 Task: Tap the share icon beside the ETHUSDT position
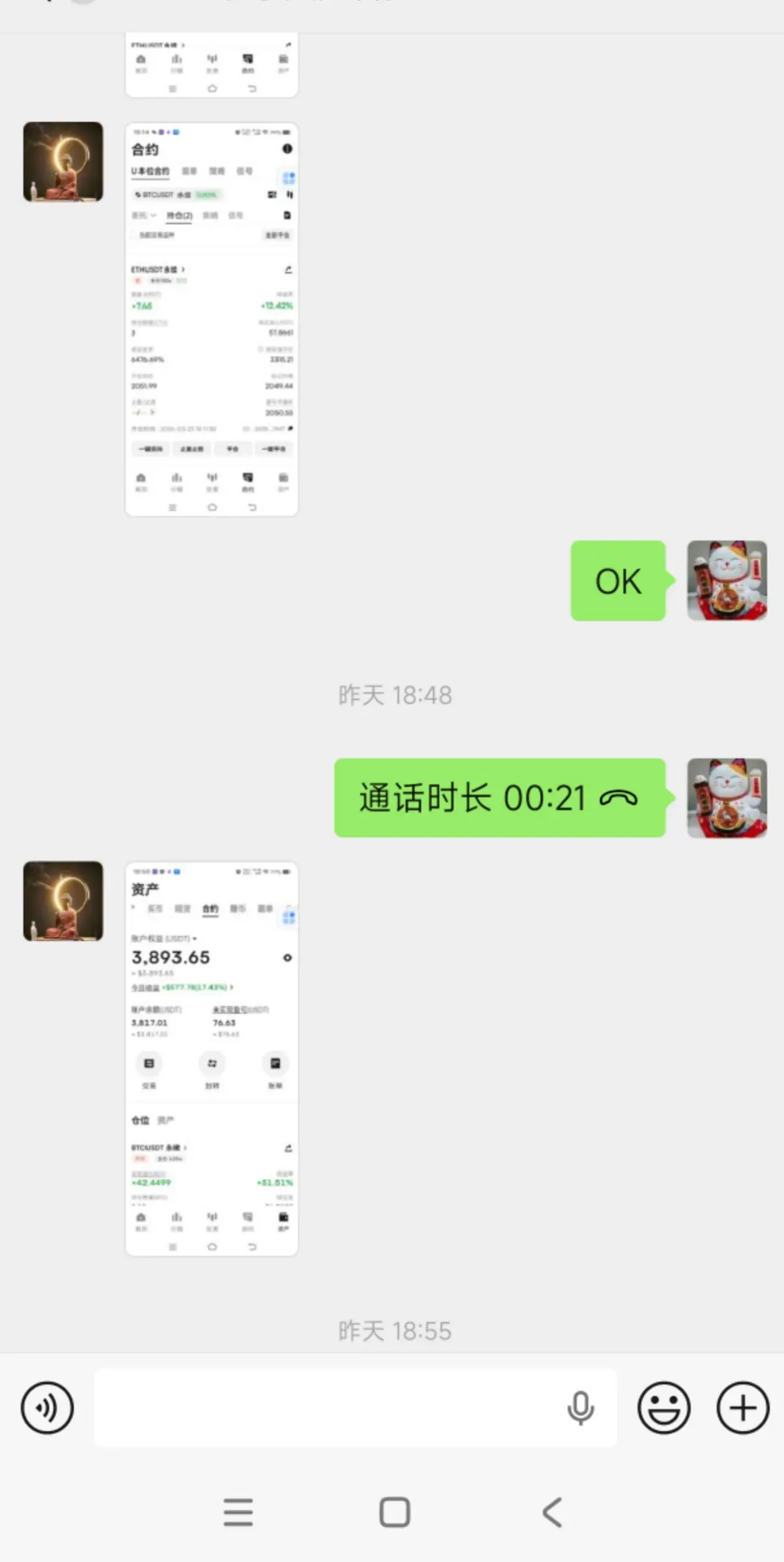pyautogui.click(x=288, y=269)
